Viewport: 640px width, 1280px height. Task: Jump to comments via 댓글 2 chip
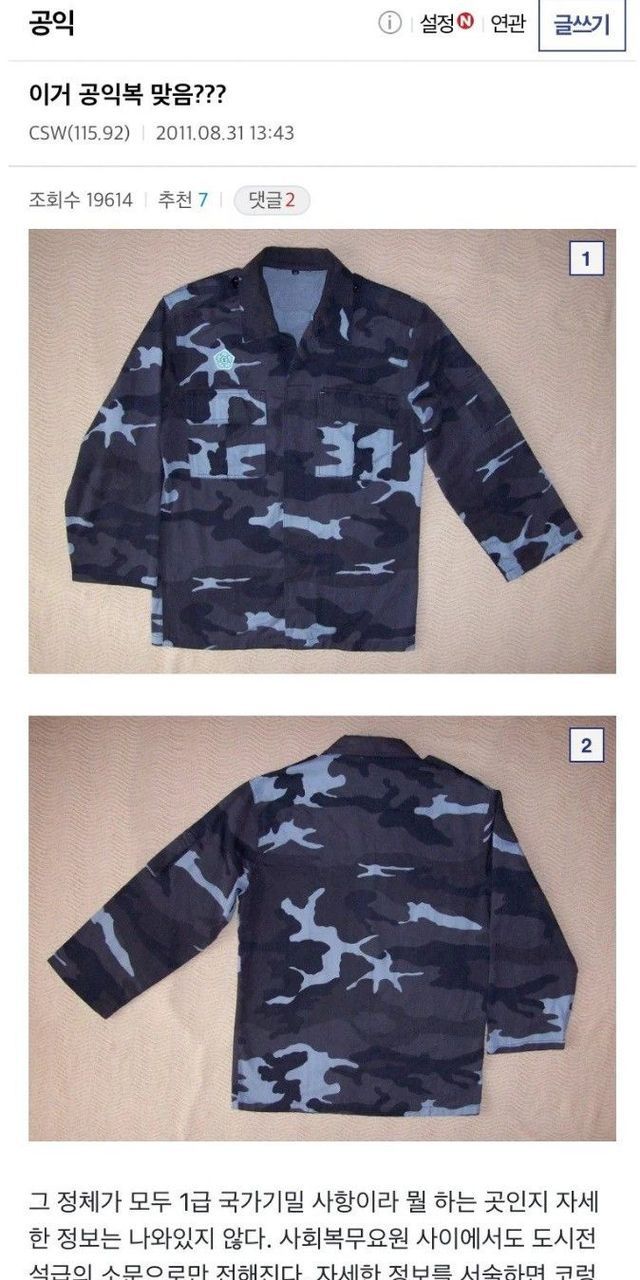tap(272, 200)
